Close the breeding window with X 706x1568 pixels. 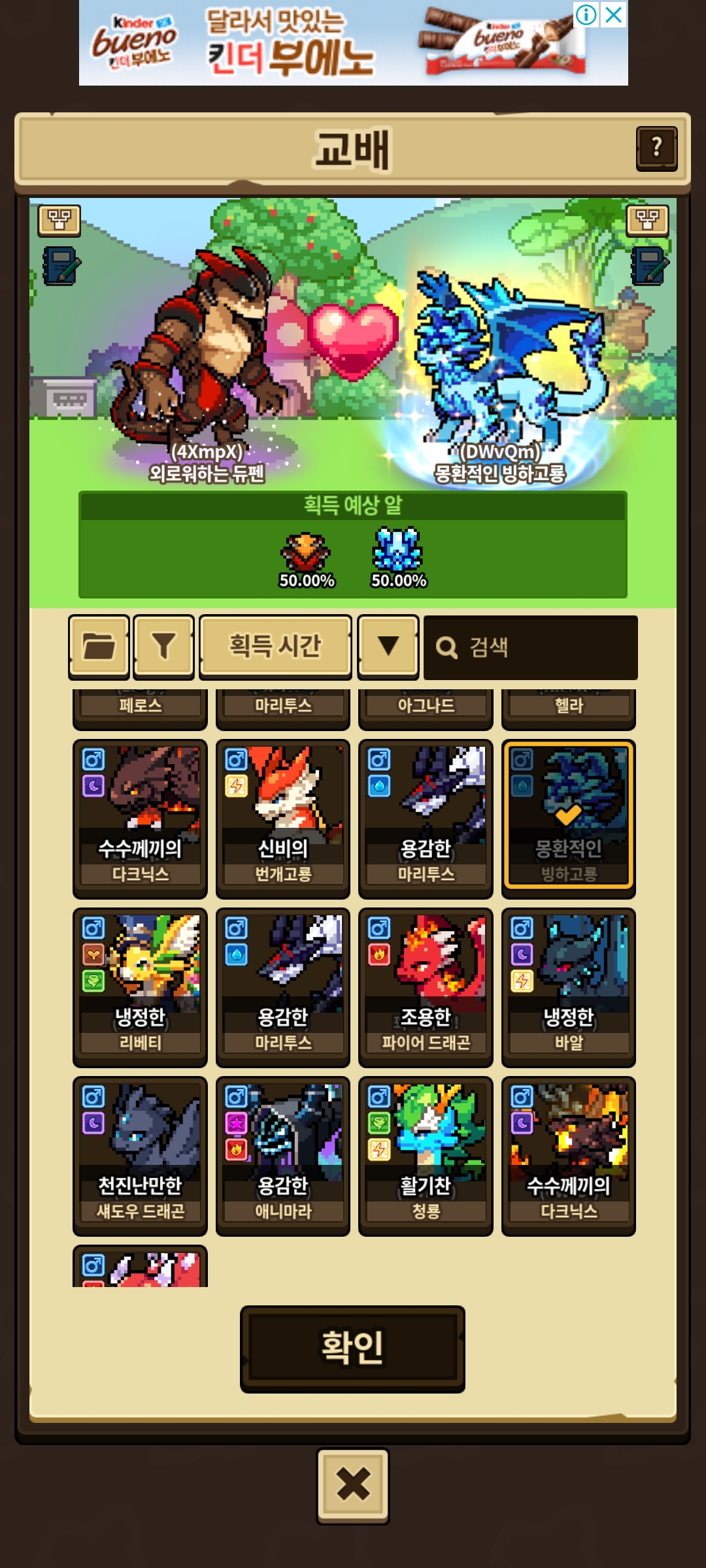coord(353,1486)
